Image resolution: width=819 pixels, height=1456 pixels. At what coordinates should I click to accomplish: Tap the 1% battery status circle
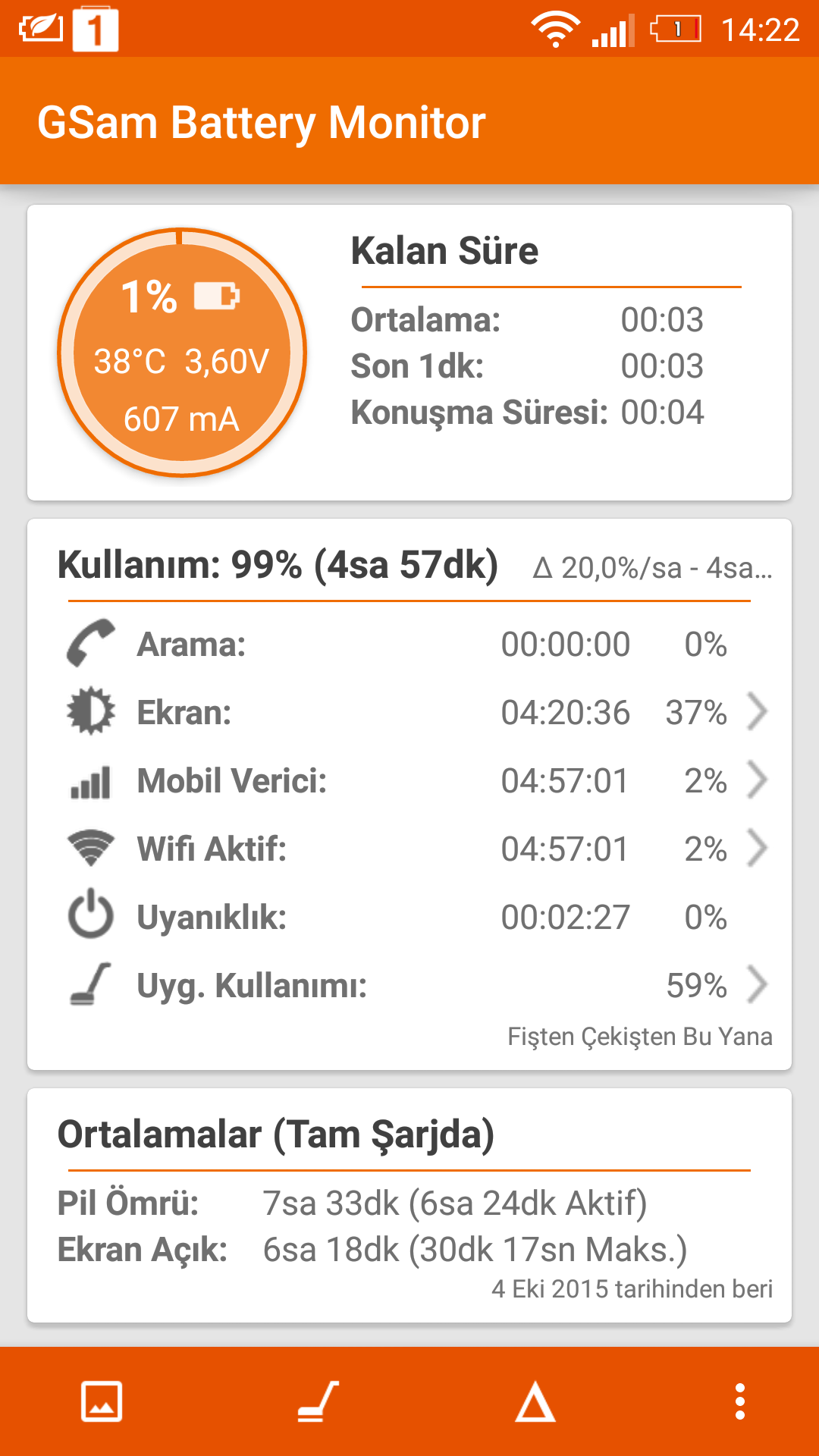click(182, 353)
